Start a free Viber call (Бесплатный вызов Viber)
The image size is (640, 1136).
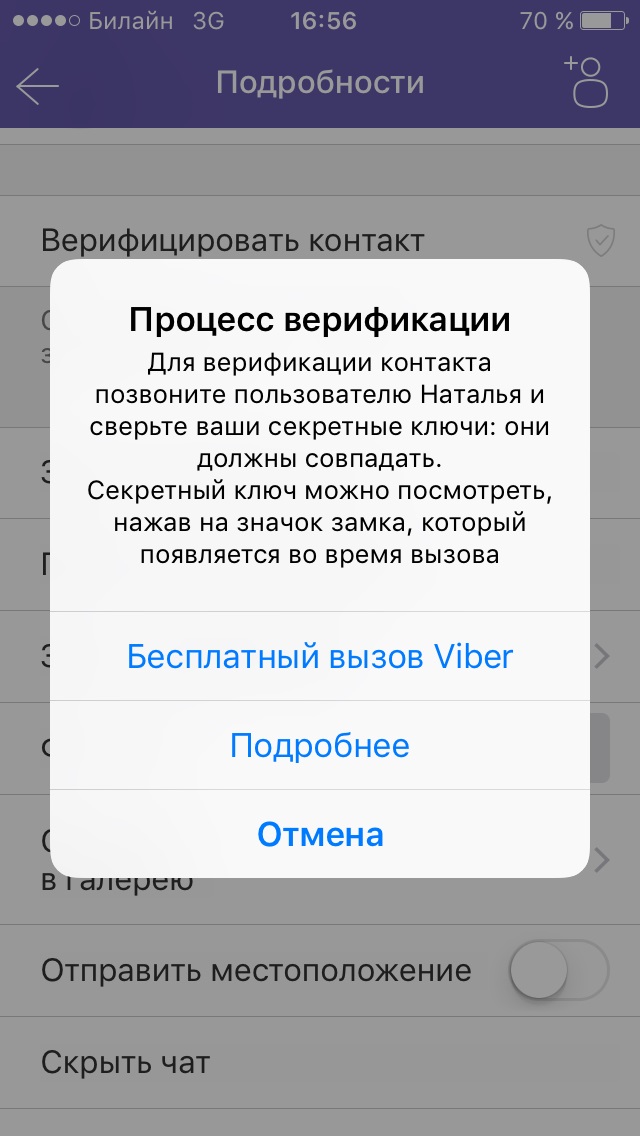coord(320,657)
